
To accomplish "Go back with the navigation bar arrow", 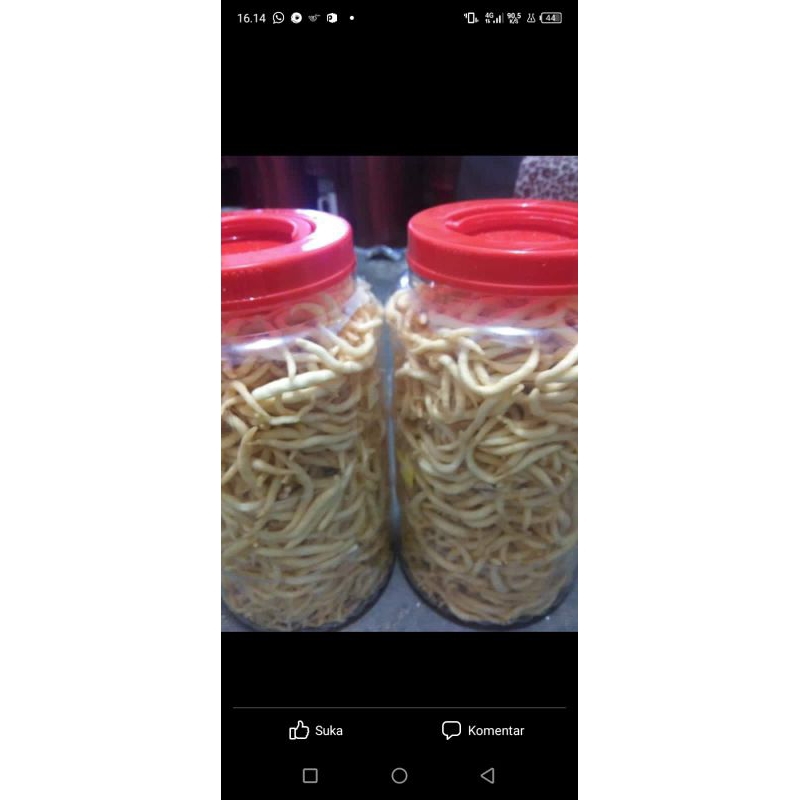I will pyautogui.click(x=487, y=775).
